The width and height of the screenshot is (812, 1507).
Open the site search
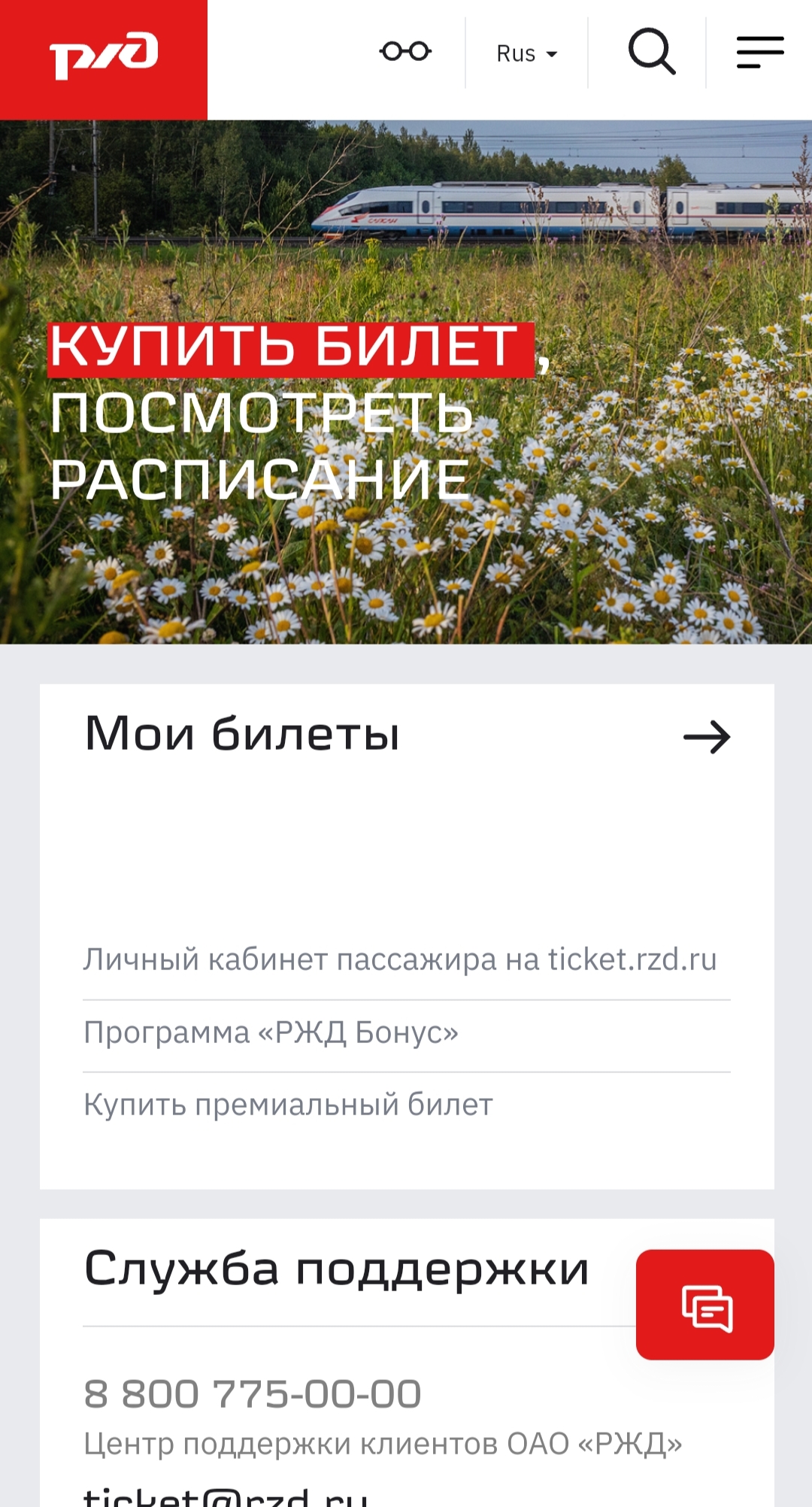[651, 51]
